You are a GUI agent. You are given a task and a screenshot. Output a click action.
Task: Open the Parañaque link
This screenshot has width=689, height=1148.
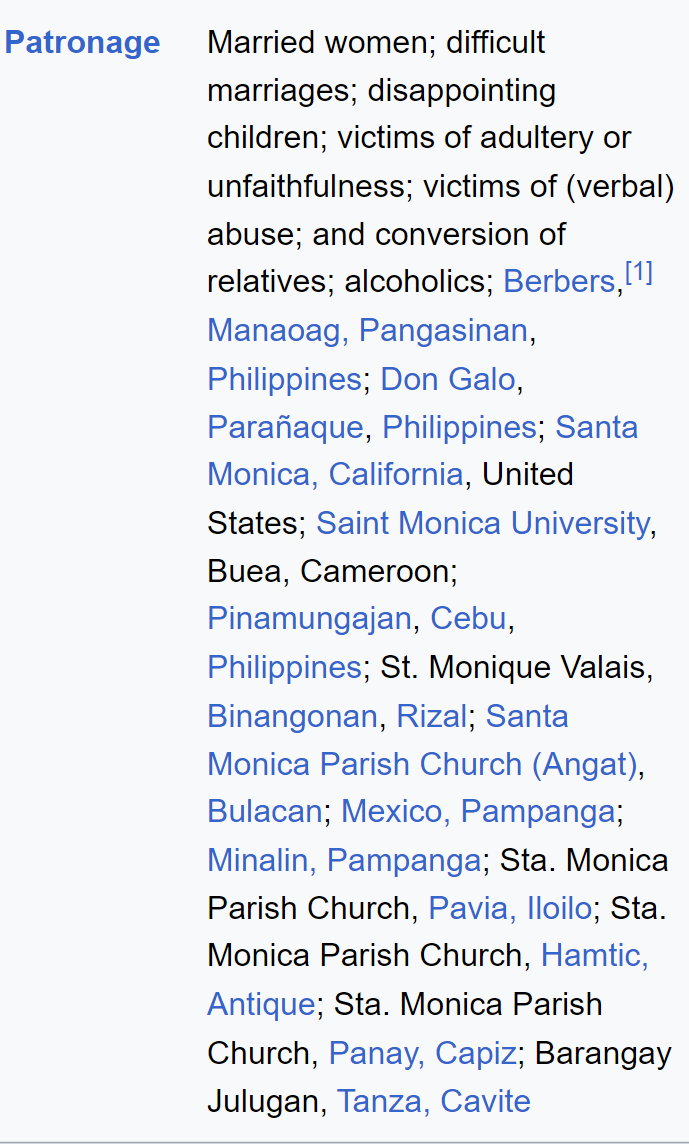tap(285, 428)
